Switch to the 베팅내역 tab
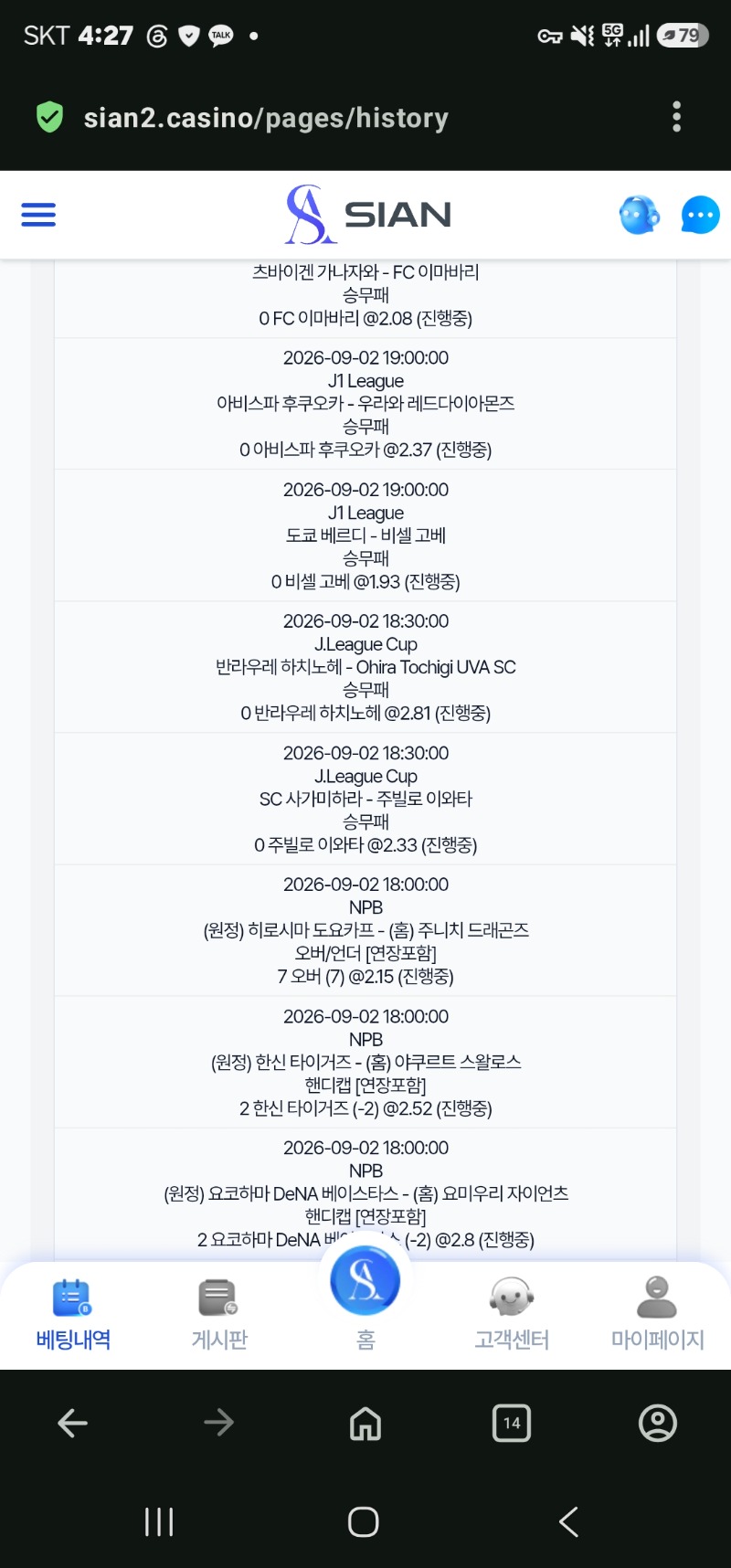Screen dimensions: 731x1568 (73, 1316)
